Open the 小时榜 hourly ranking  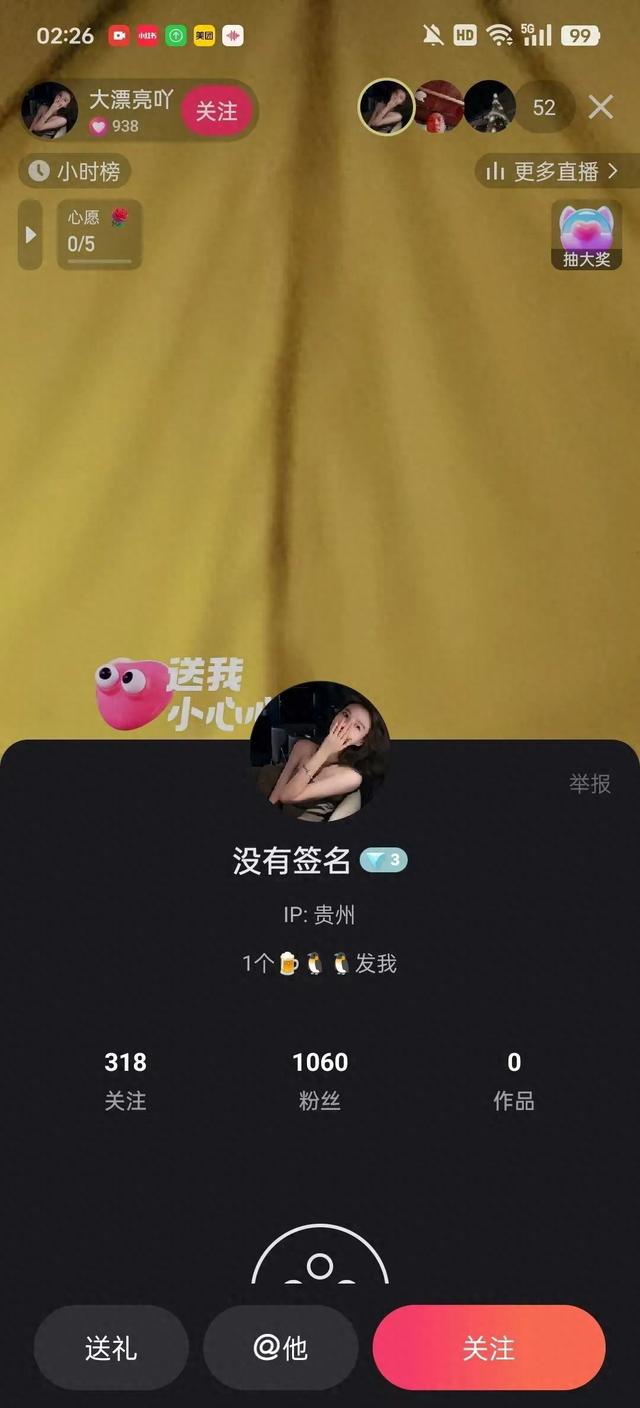(x=75, y=172)
